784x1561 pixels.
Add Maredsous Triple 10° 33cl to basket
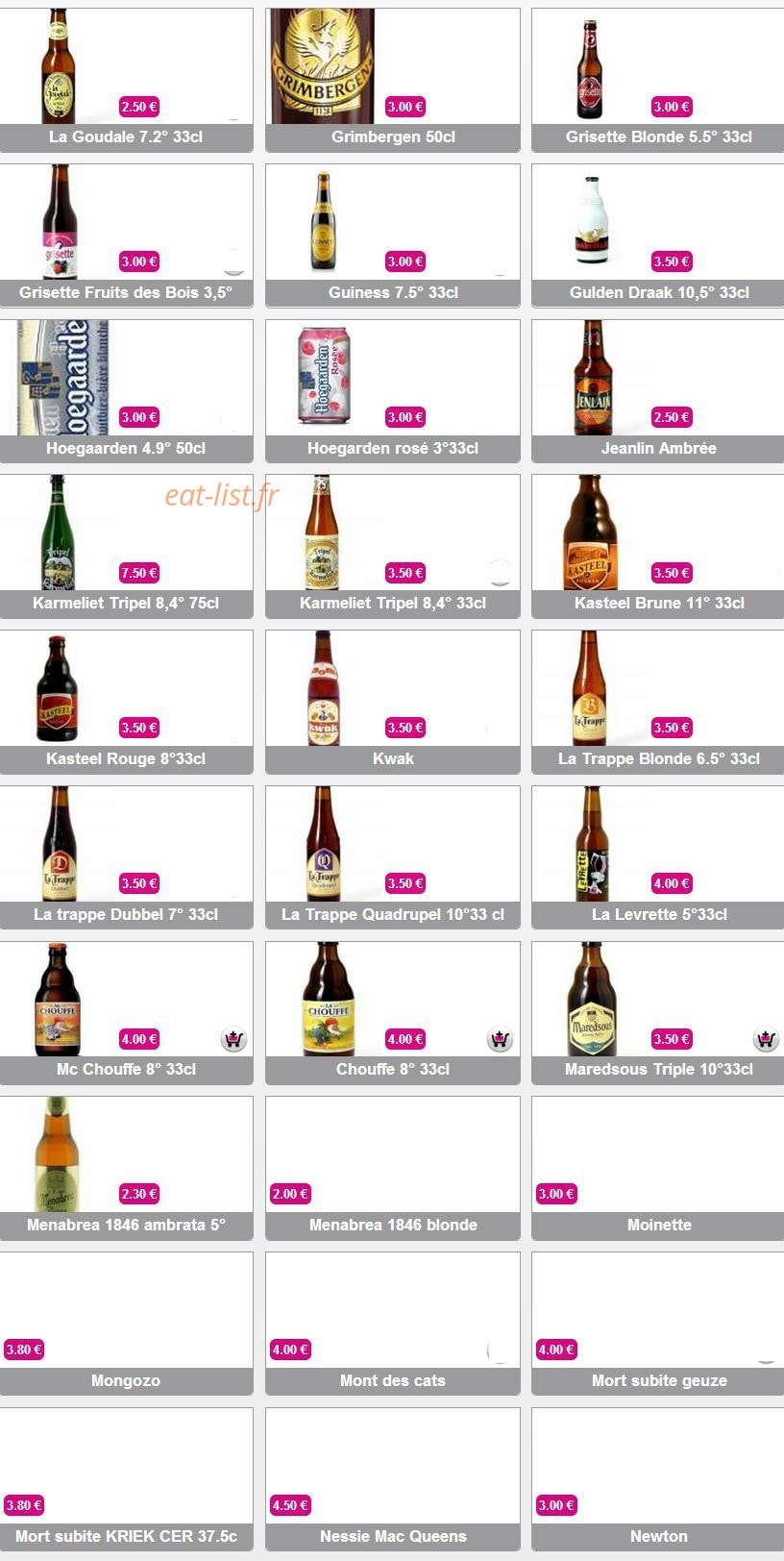click(766, 1039)
